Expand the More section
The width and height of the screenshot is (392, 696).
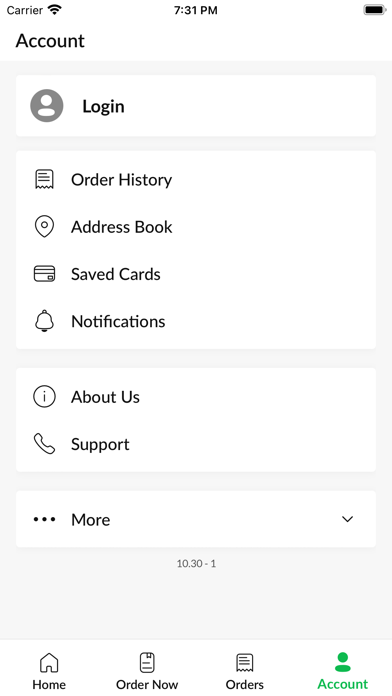tap(196, 519)
